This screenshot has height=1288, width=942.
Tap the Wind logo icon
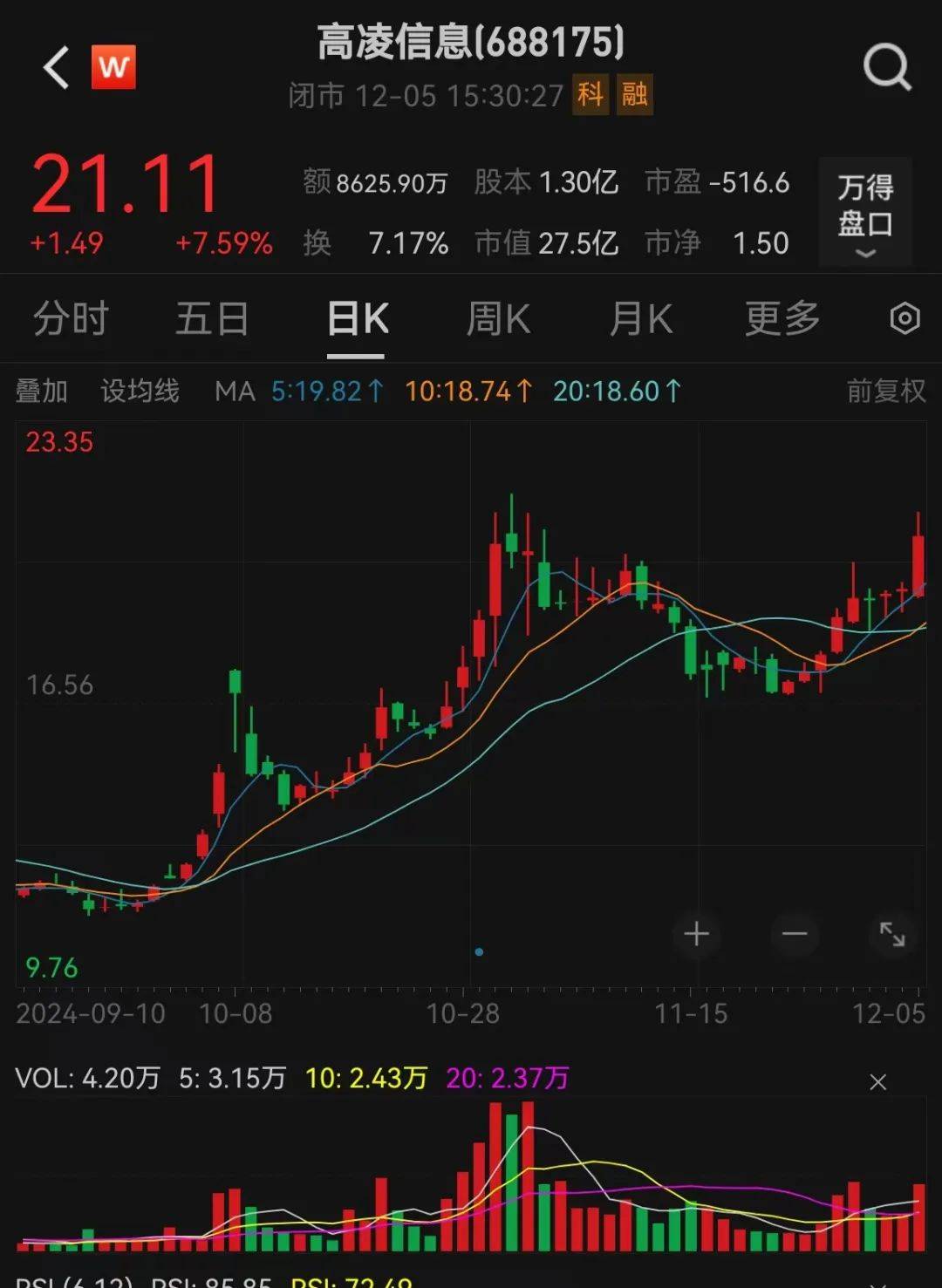pos(114,66)
